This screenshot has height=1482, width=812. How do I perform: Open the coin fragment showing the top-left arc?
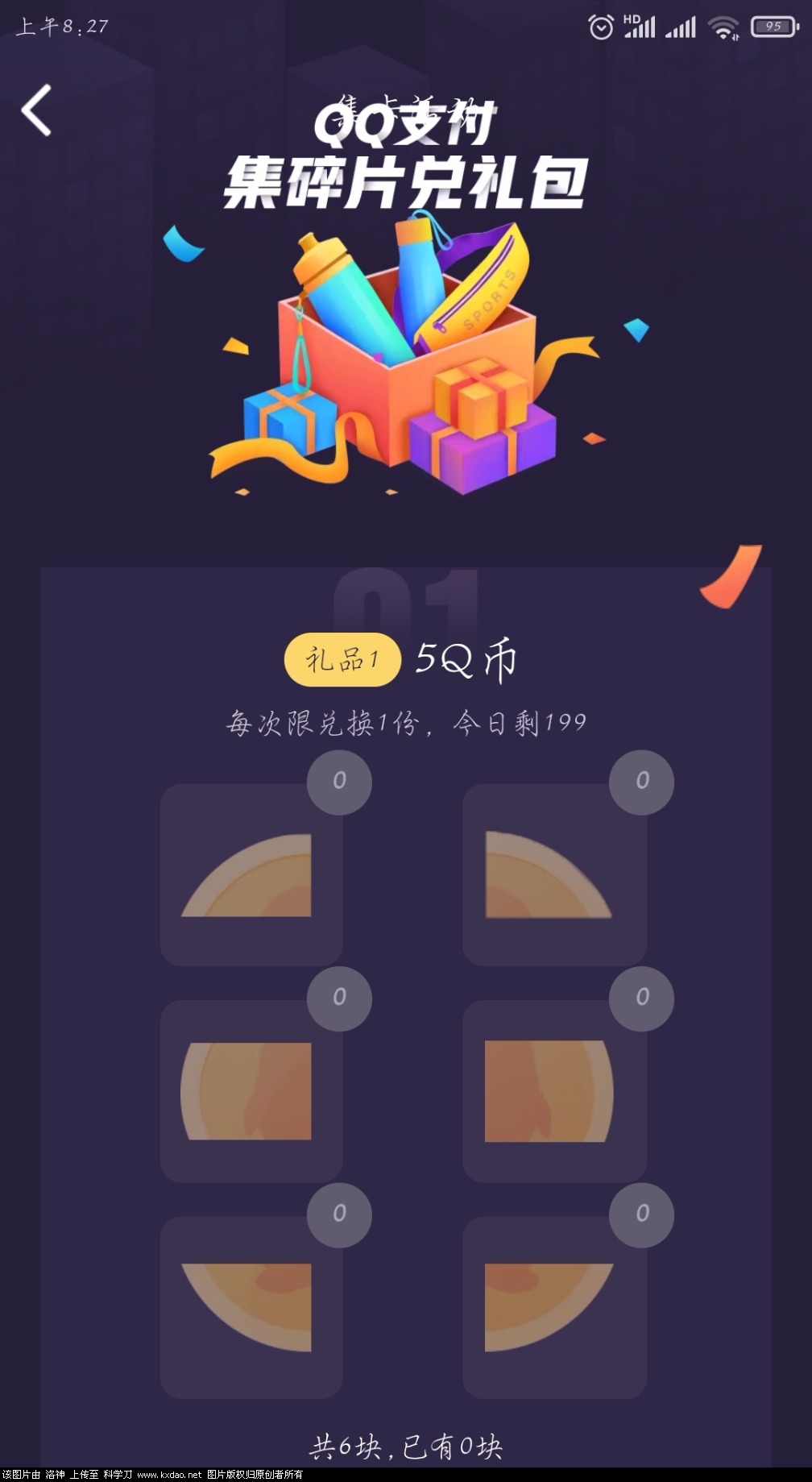click(251, 875)
